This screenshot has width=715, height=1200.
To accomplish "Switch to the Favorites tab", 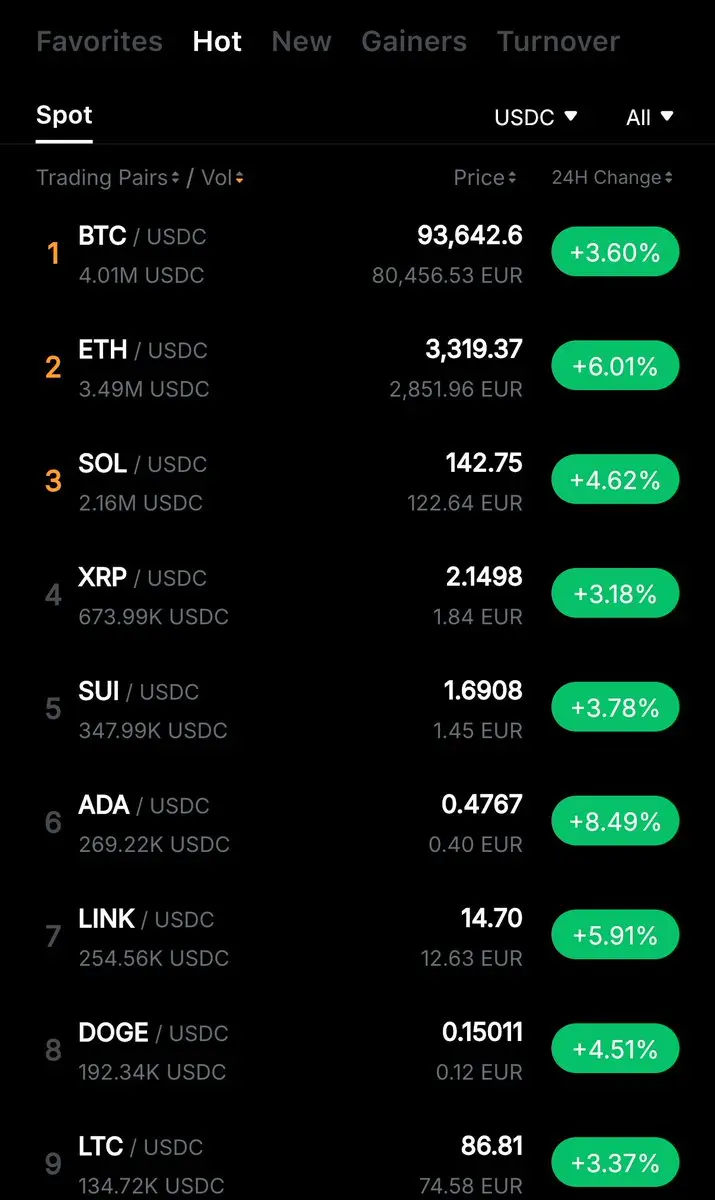I will pos(99,41).
